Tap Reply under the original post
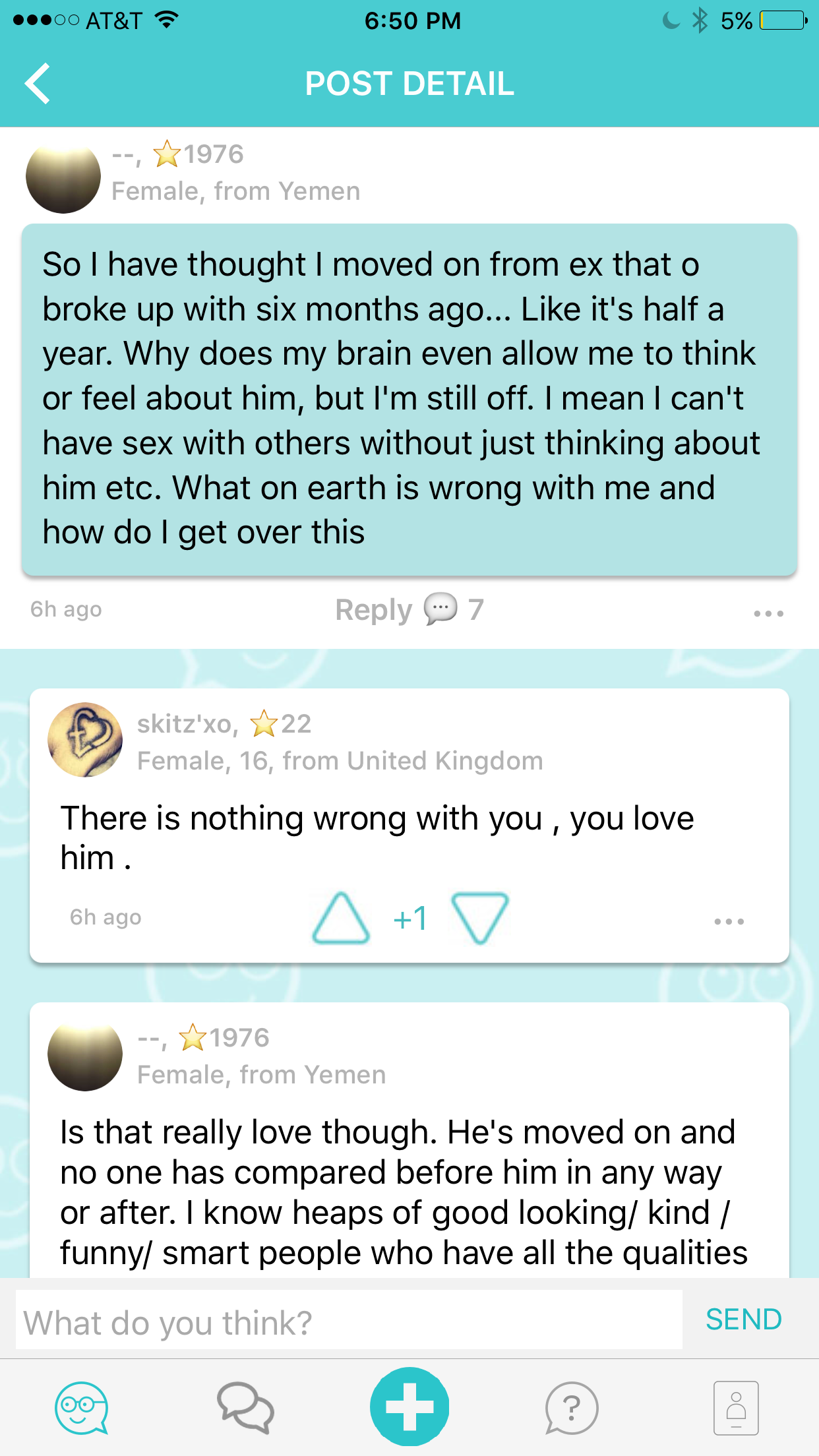This screenshot has height=1456, width=819. [x=373, y=610]
